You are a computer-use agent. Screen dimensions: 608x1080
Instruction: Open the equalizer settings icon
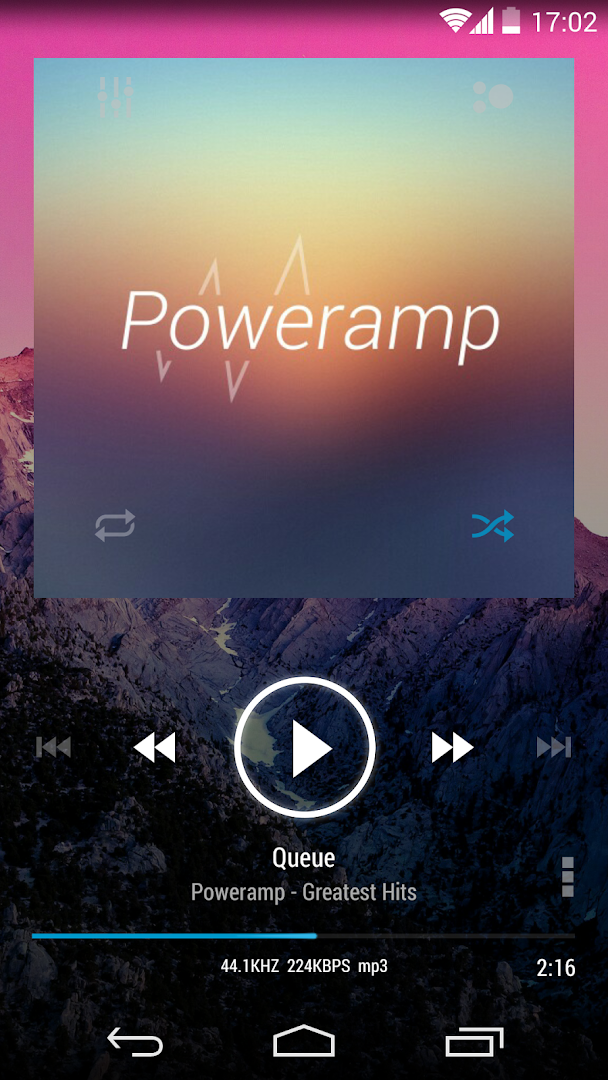(x=116, y=97)
